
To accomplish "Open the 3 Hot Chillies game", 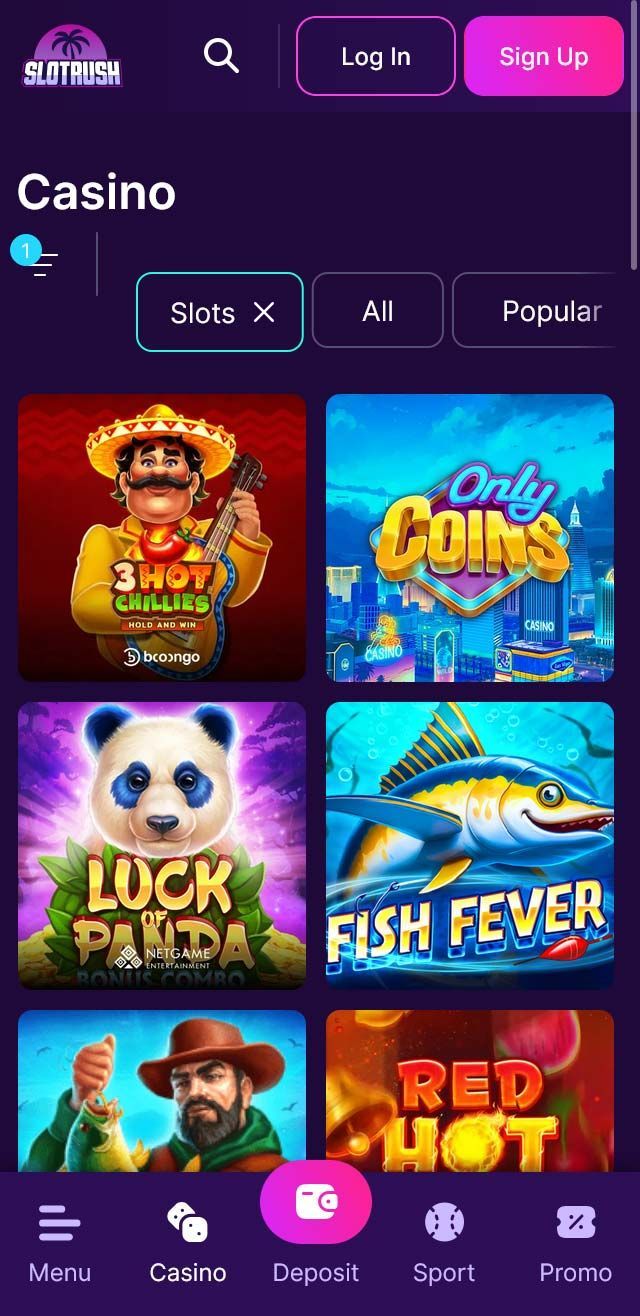I will pyautogui.click(x=162, y=538).
